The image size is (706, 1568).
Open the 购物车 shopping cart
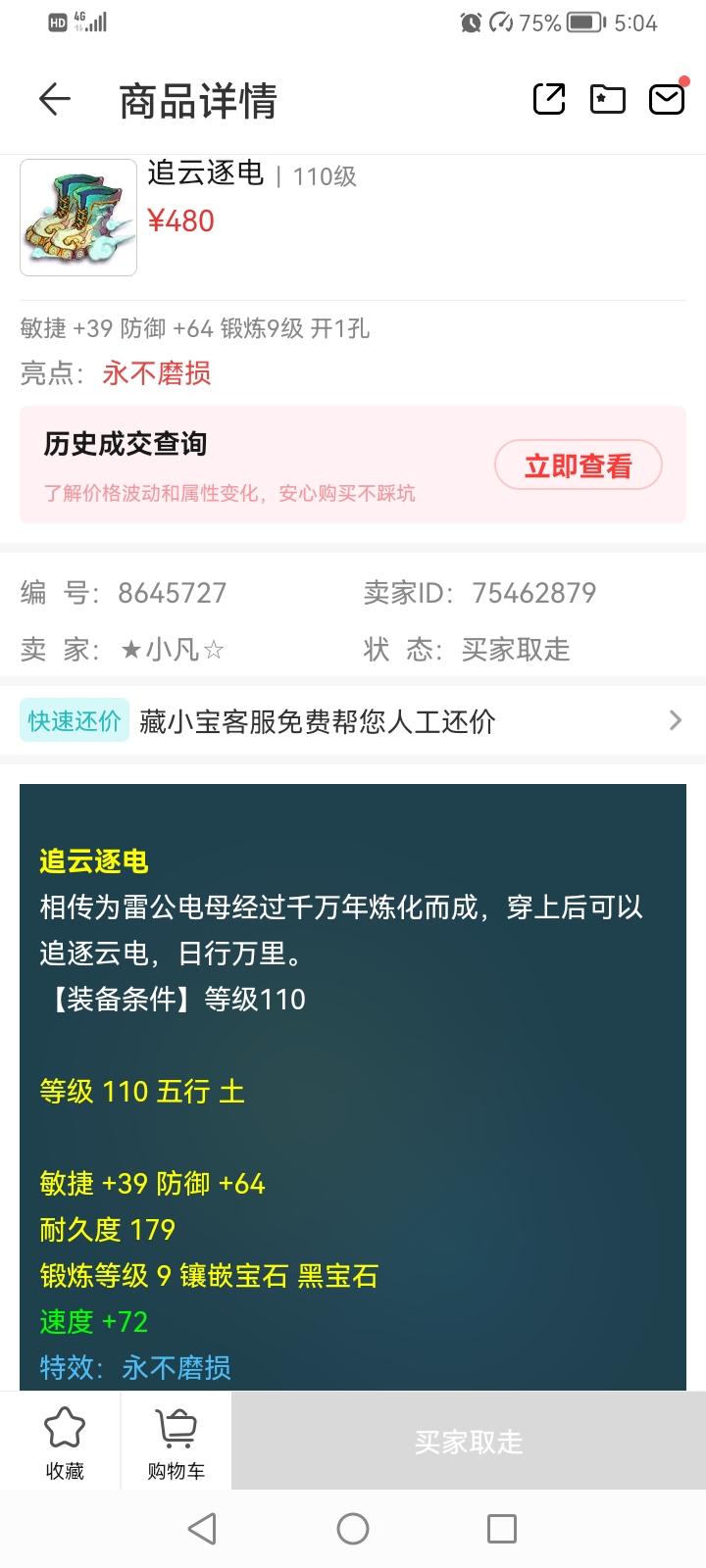click(176, 1442)
